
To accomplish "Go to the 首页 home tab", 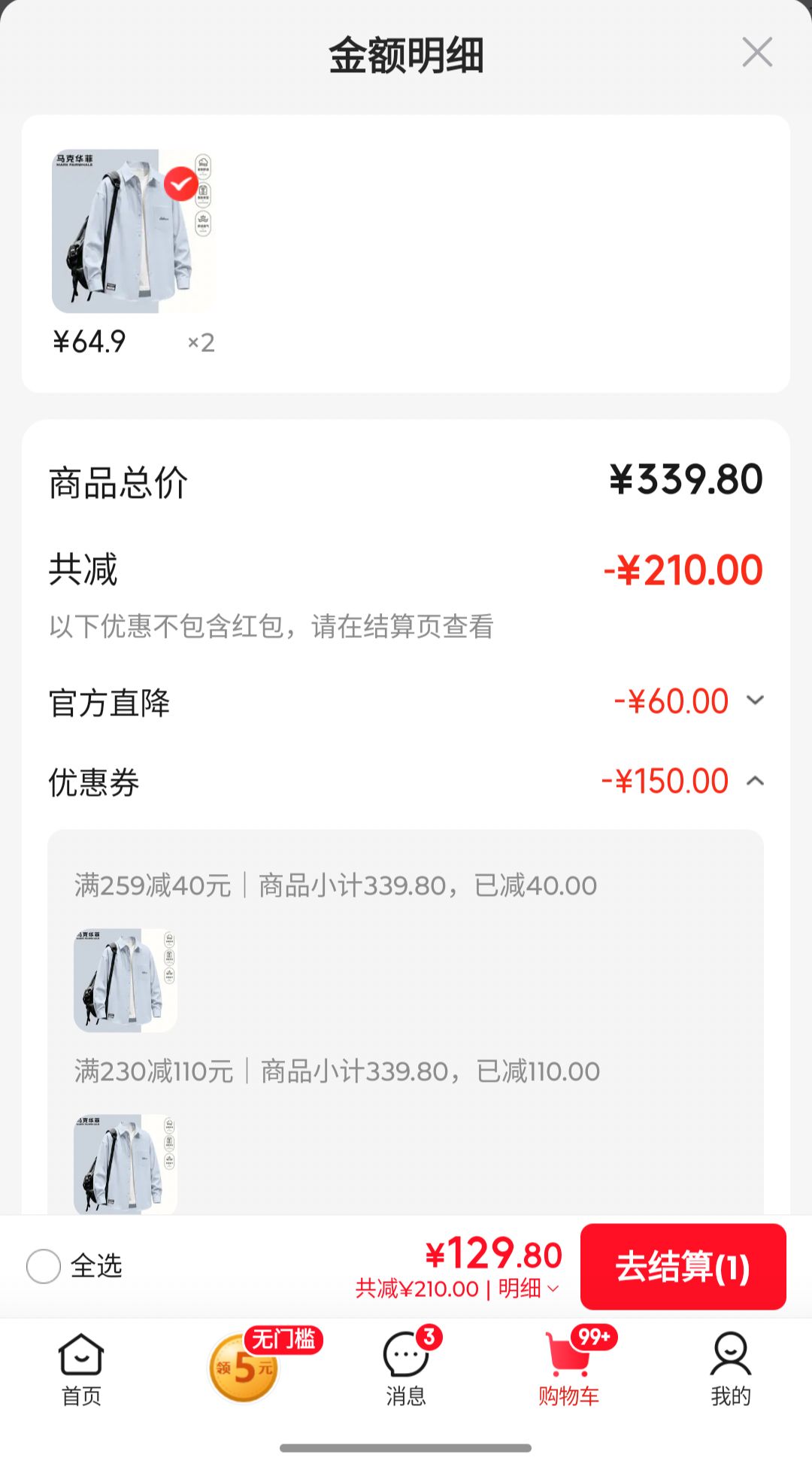I will click(x=80, y=1369).
